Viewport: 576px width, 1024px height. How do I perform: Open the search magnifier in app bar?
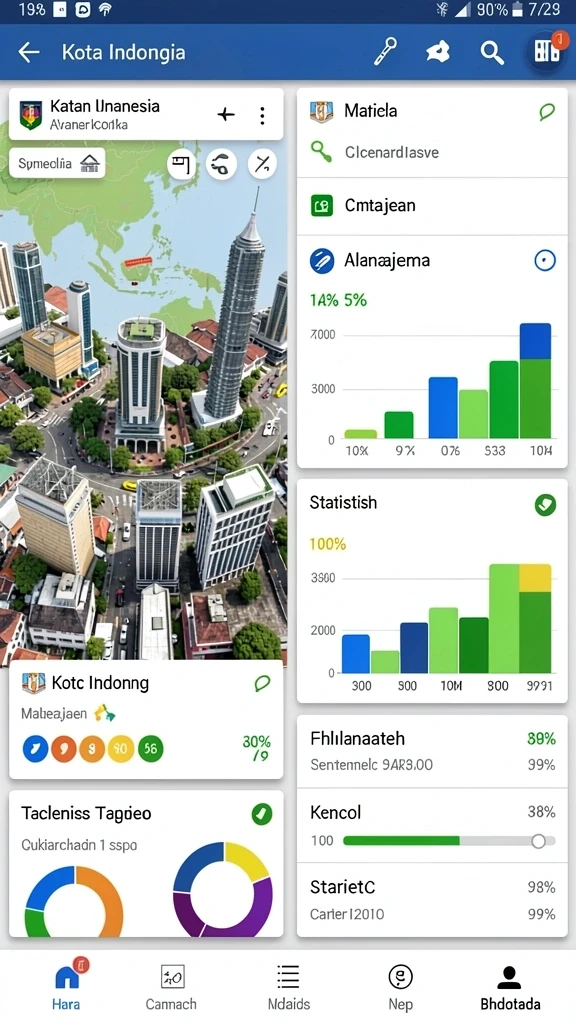[492, 52]
